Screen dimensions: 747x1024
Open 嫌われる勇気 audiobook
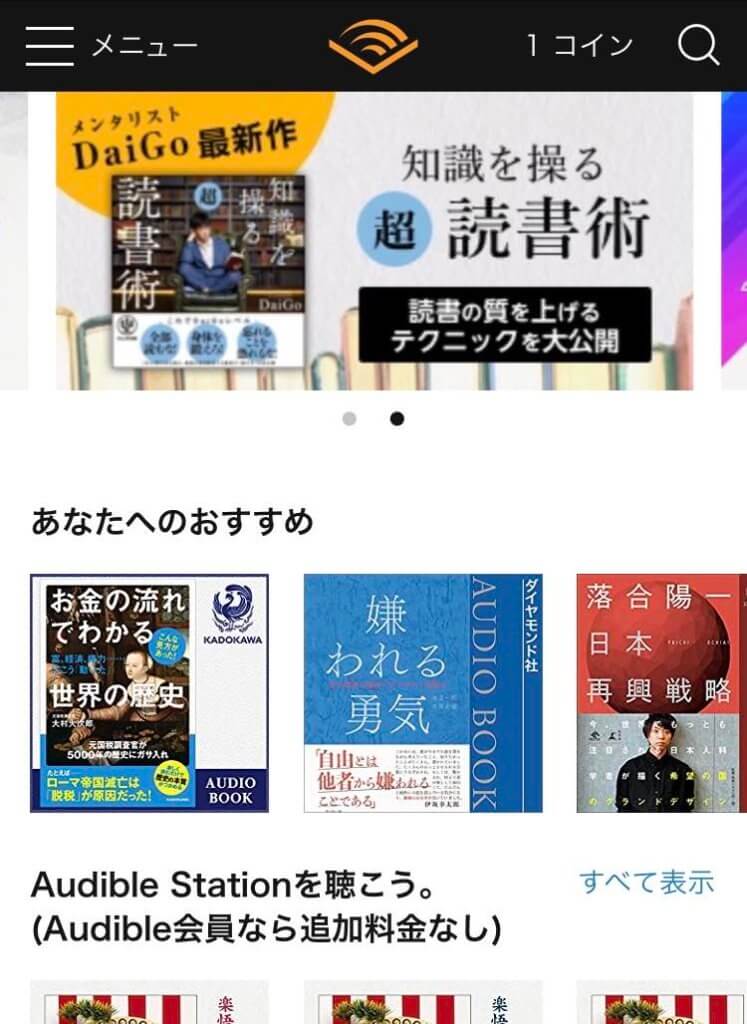click(x=423, y=693)
